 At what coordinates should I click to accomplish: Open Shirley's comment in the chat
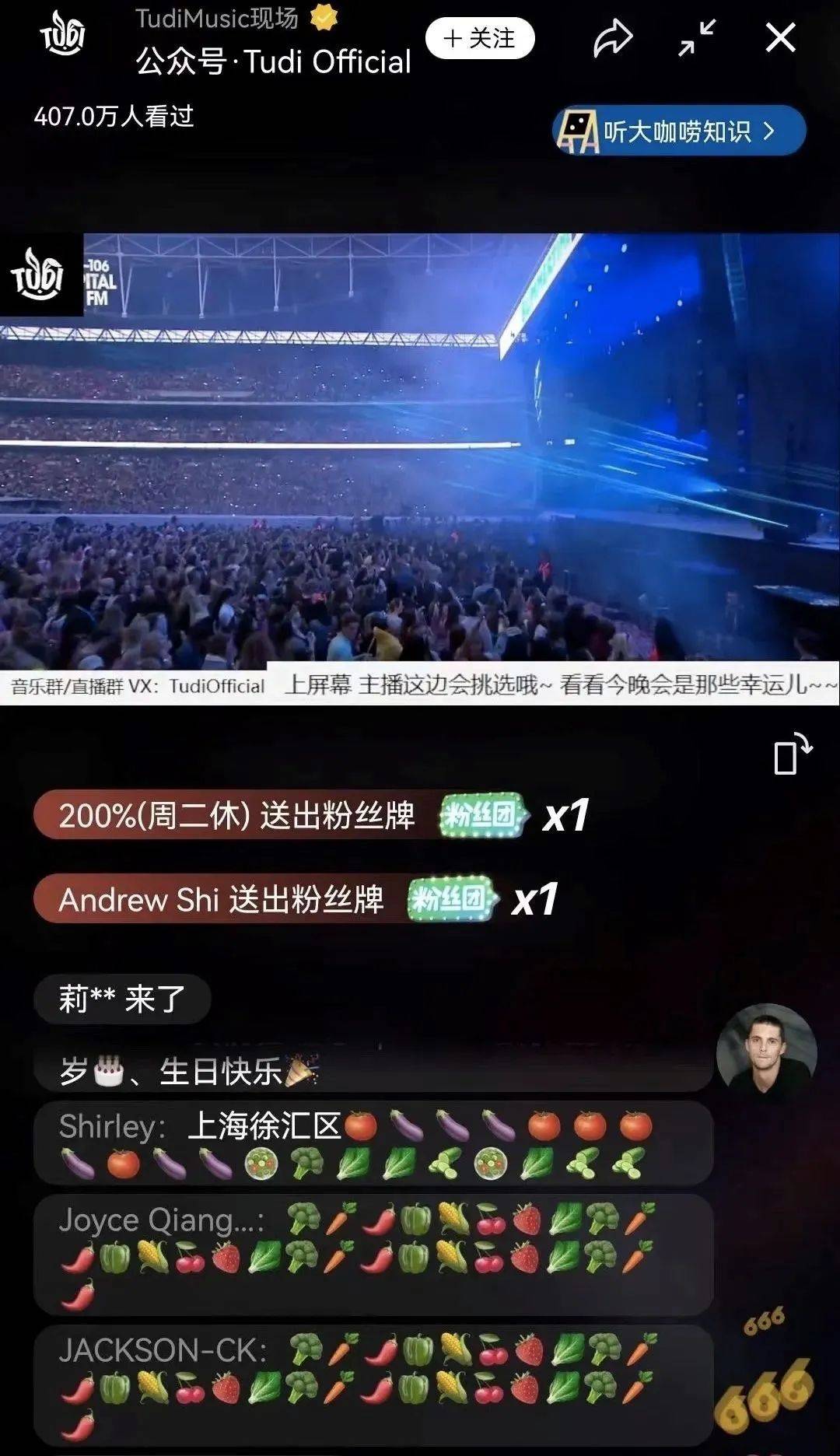[x=373, y=1143]
